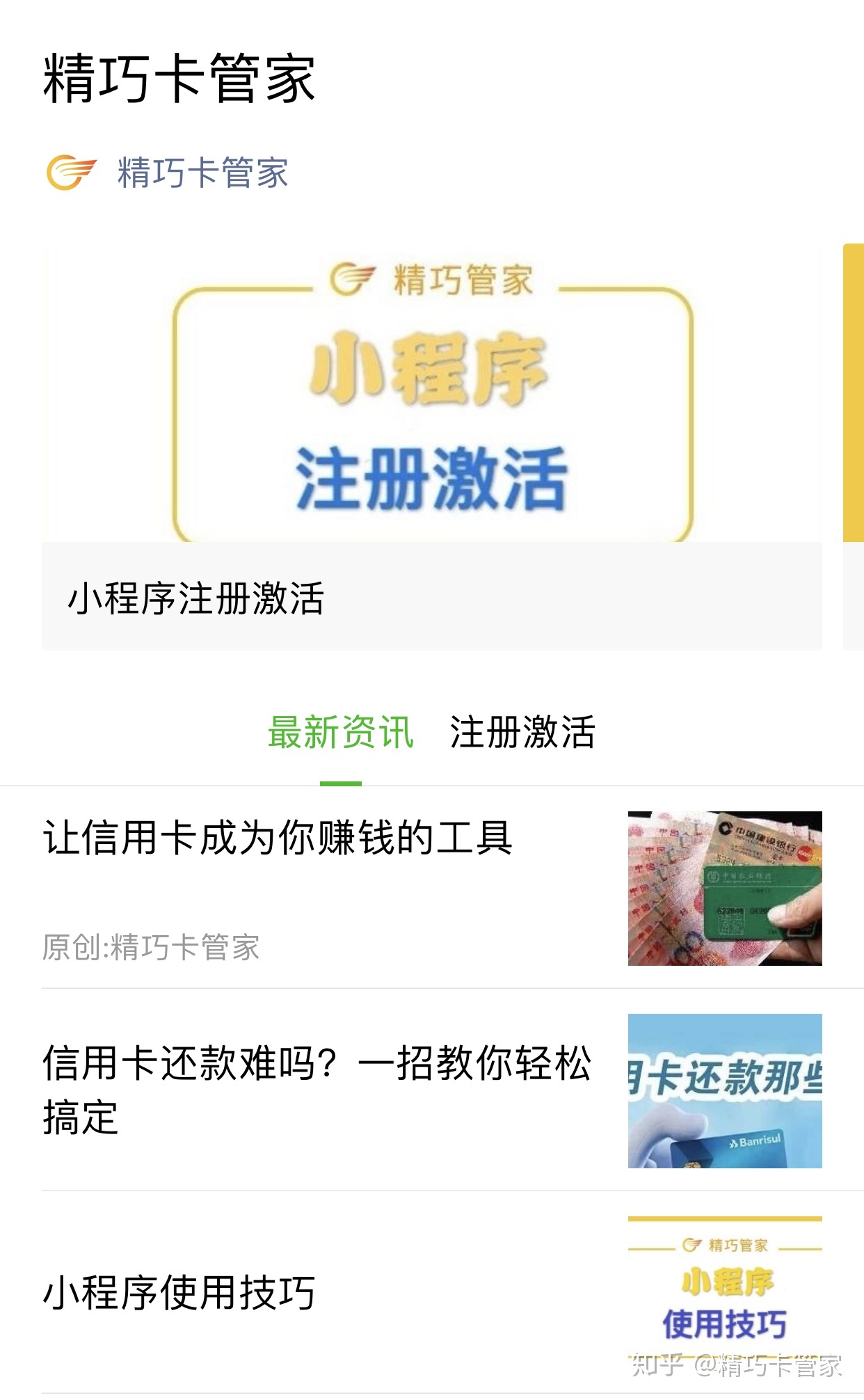Image resolution: width=864 pixels, height=1400 pixels.
Task: Open article 小程序使用技巧
Action: pos(432,1293)
